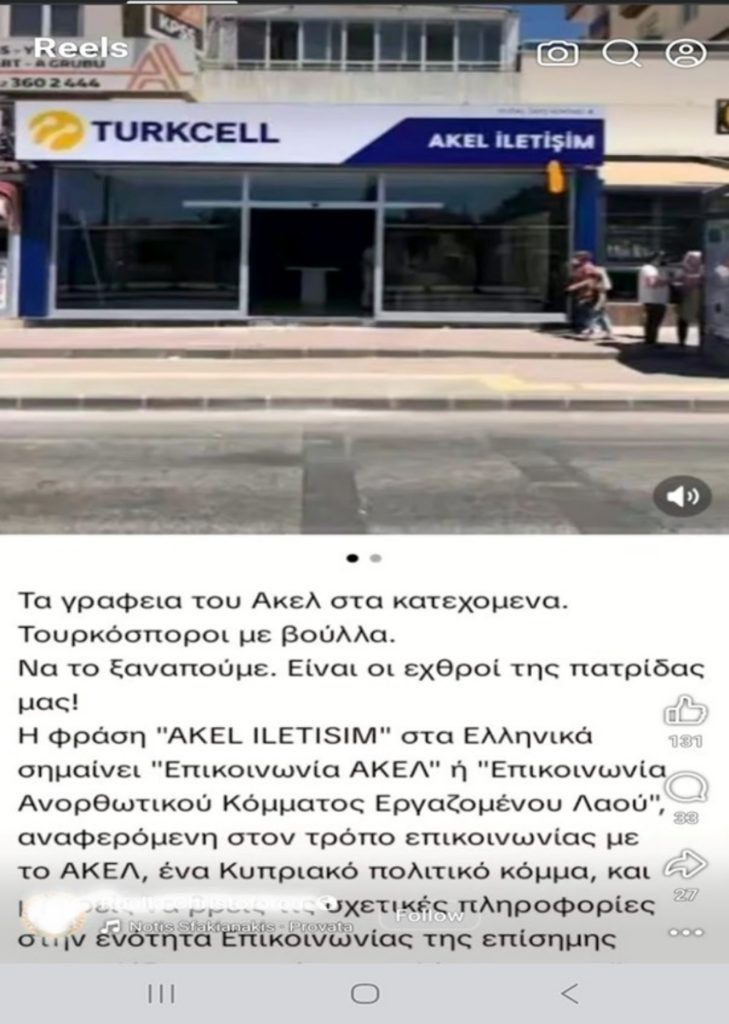Share this reel

point(686,864)
